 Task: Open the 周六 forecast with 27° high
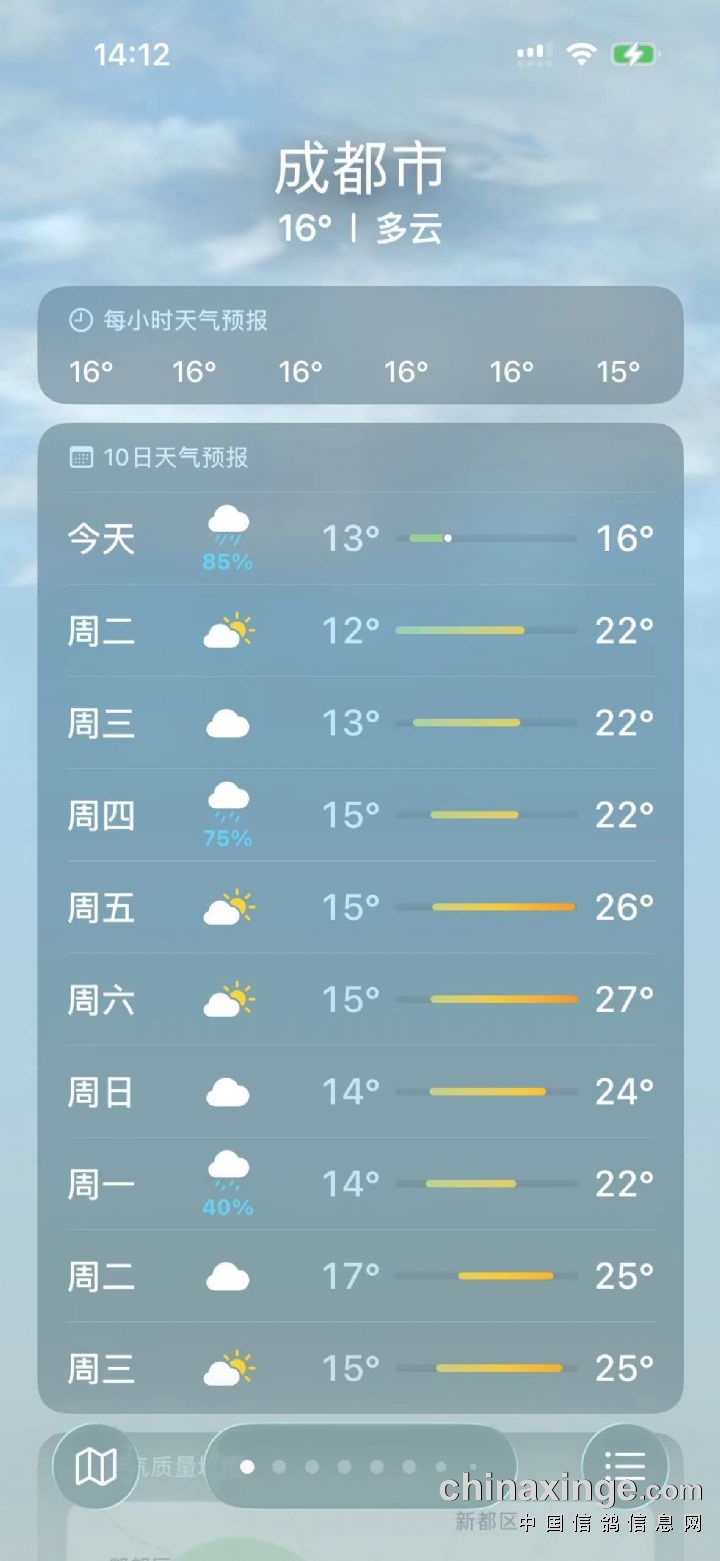[360, 1000]
